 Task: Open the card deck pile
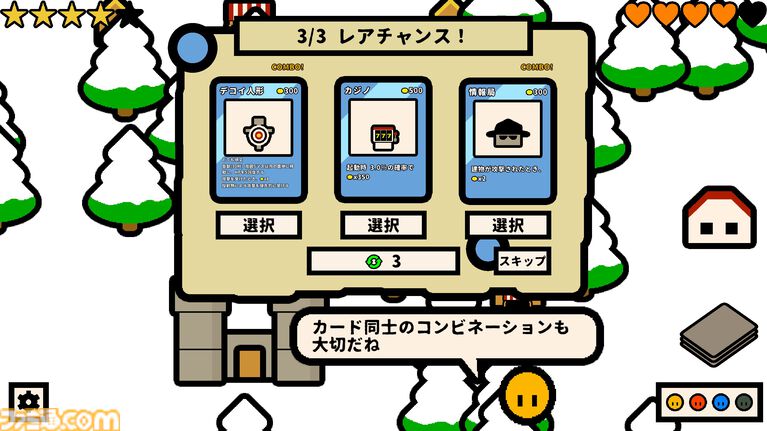(x=719, y=337)
